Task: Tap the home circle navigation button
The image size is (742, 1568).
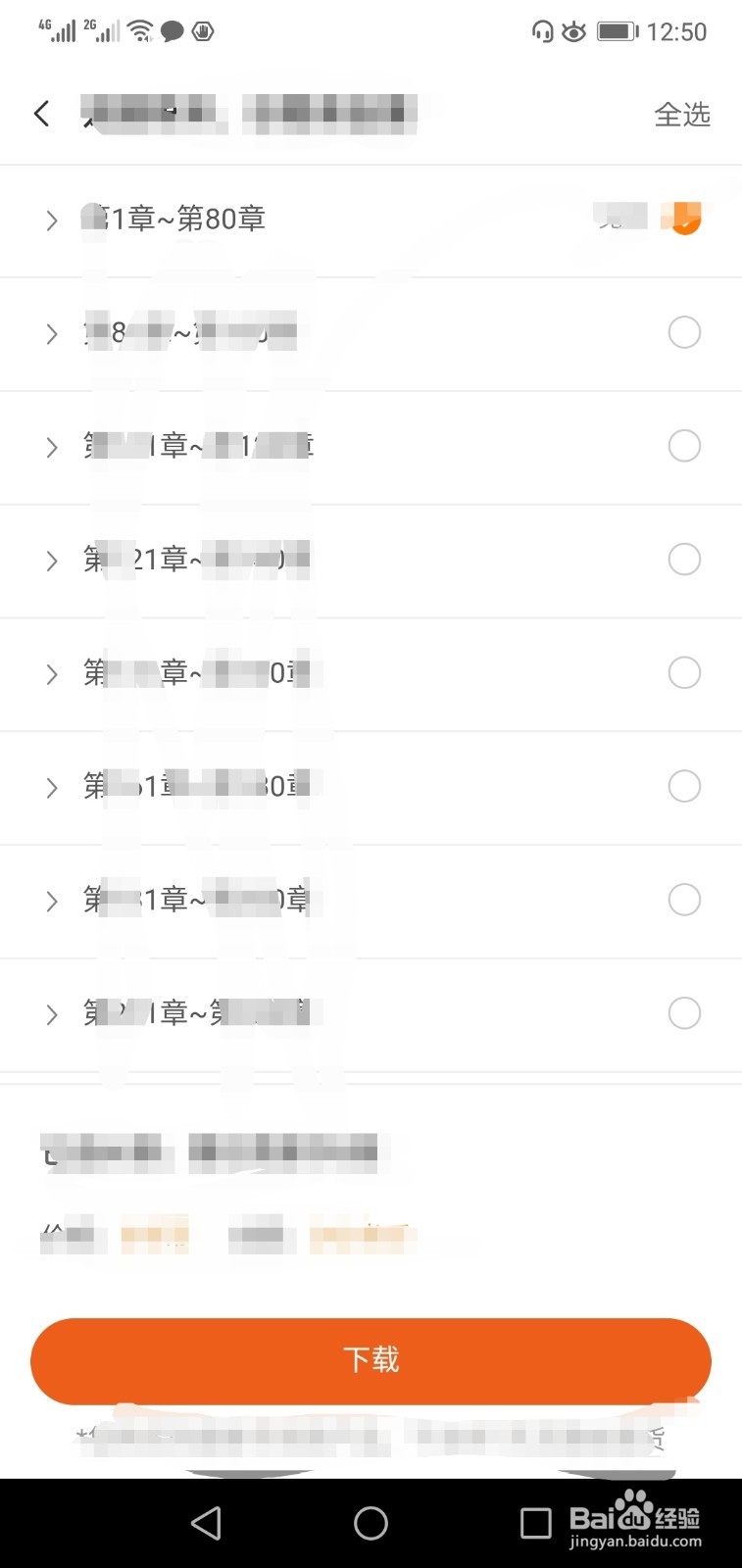Action: (x=371, y=1524)
